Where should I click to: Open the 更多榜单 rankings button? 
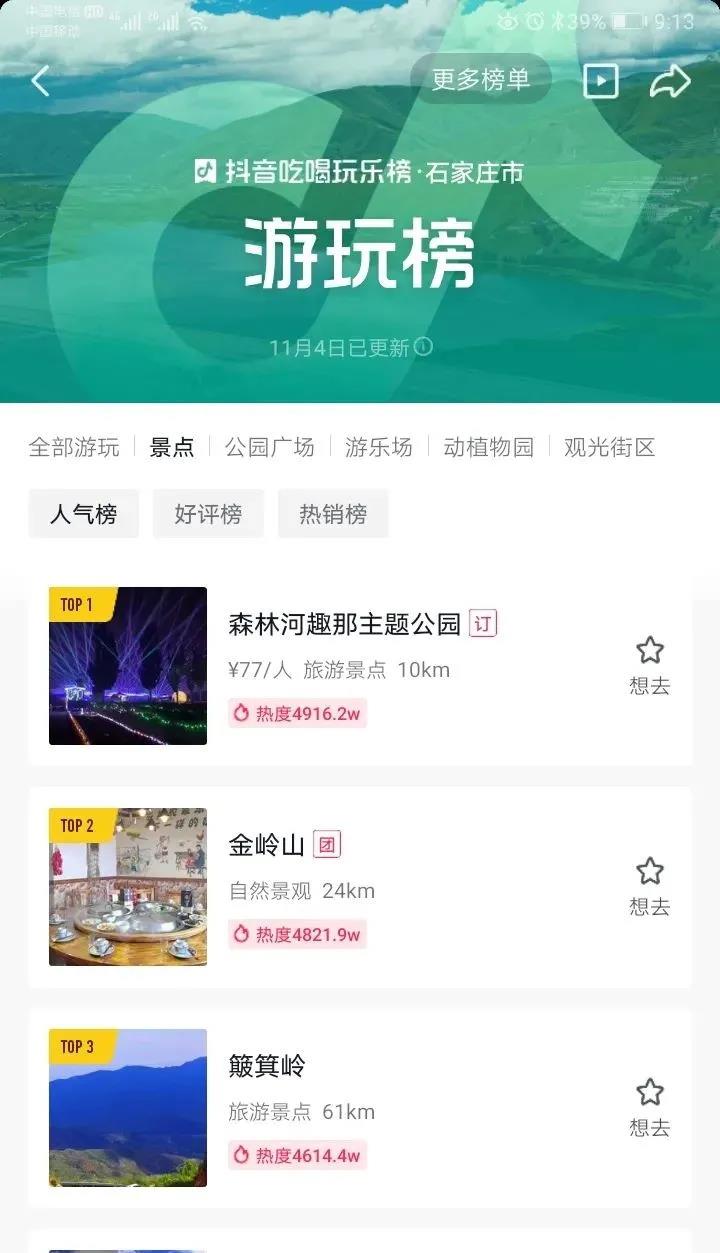click(481, 80)
